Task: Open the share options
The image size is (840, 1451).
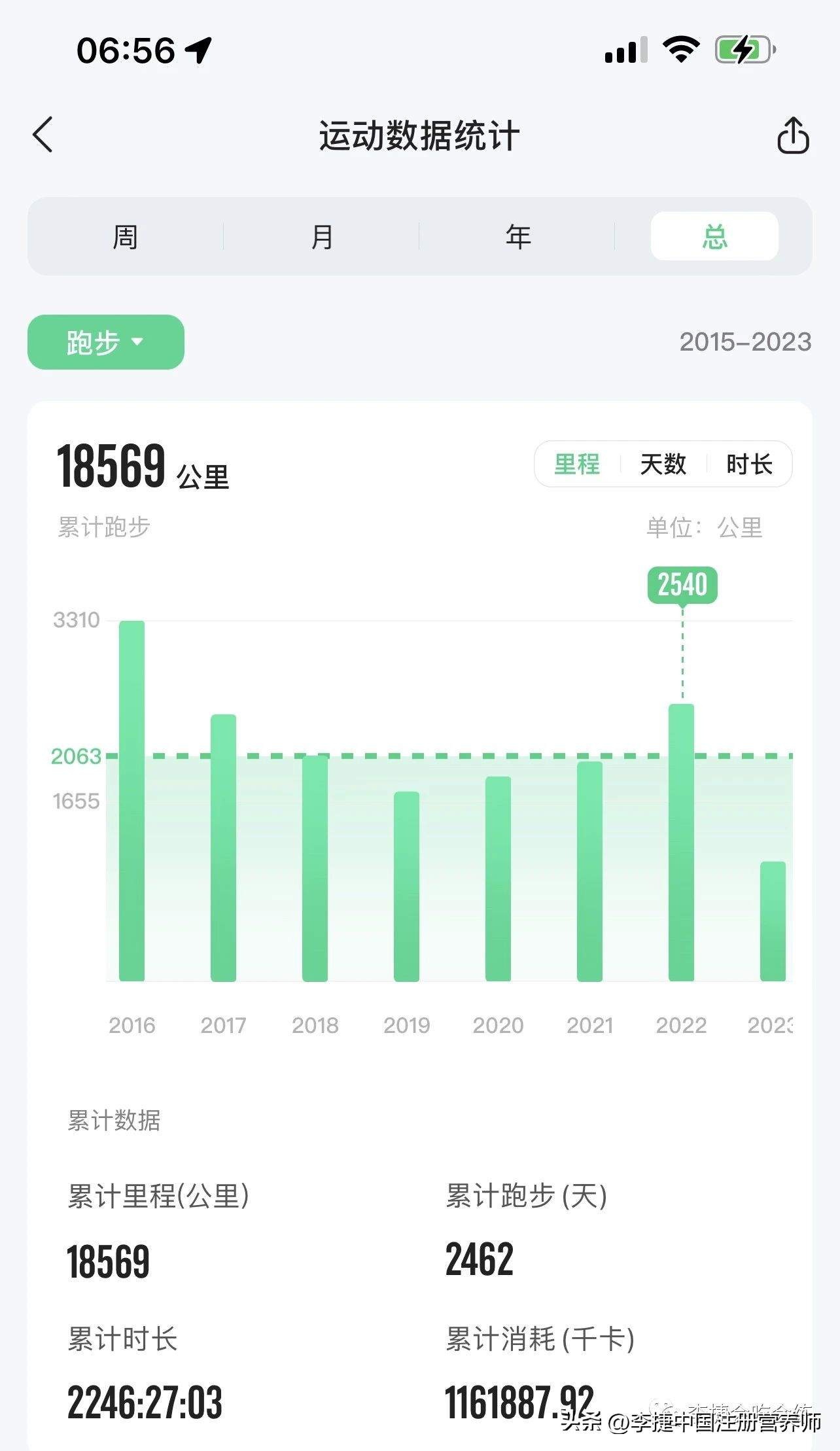Action: click(794, 135)
